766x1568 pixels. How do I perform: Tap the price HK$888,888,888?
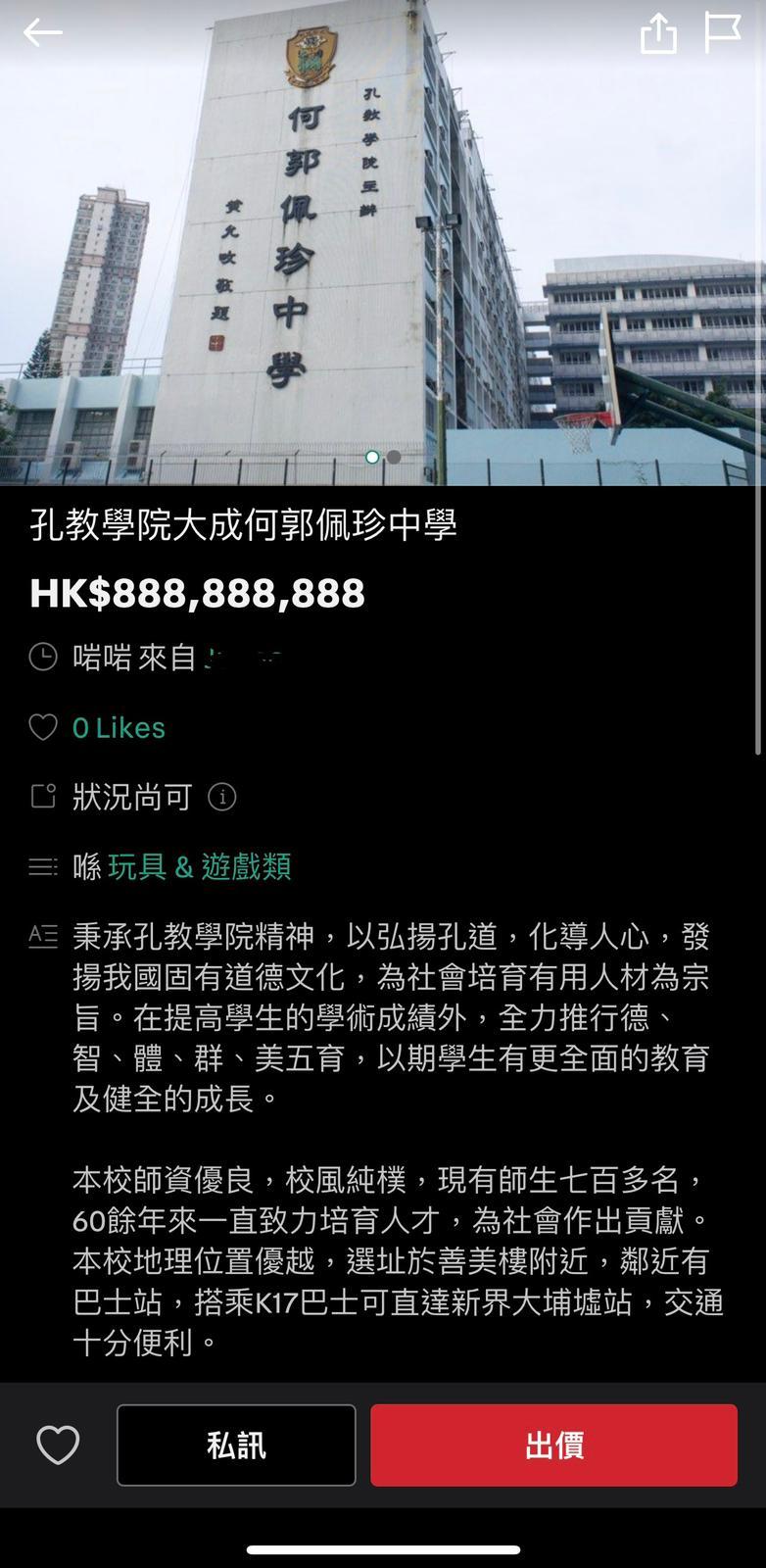tap(196, 593)
